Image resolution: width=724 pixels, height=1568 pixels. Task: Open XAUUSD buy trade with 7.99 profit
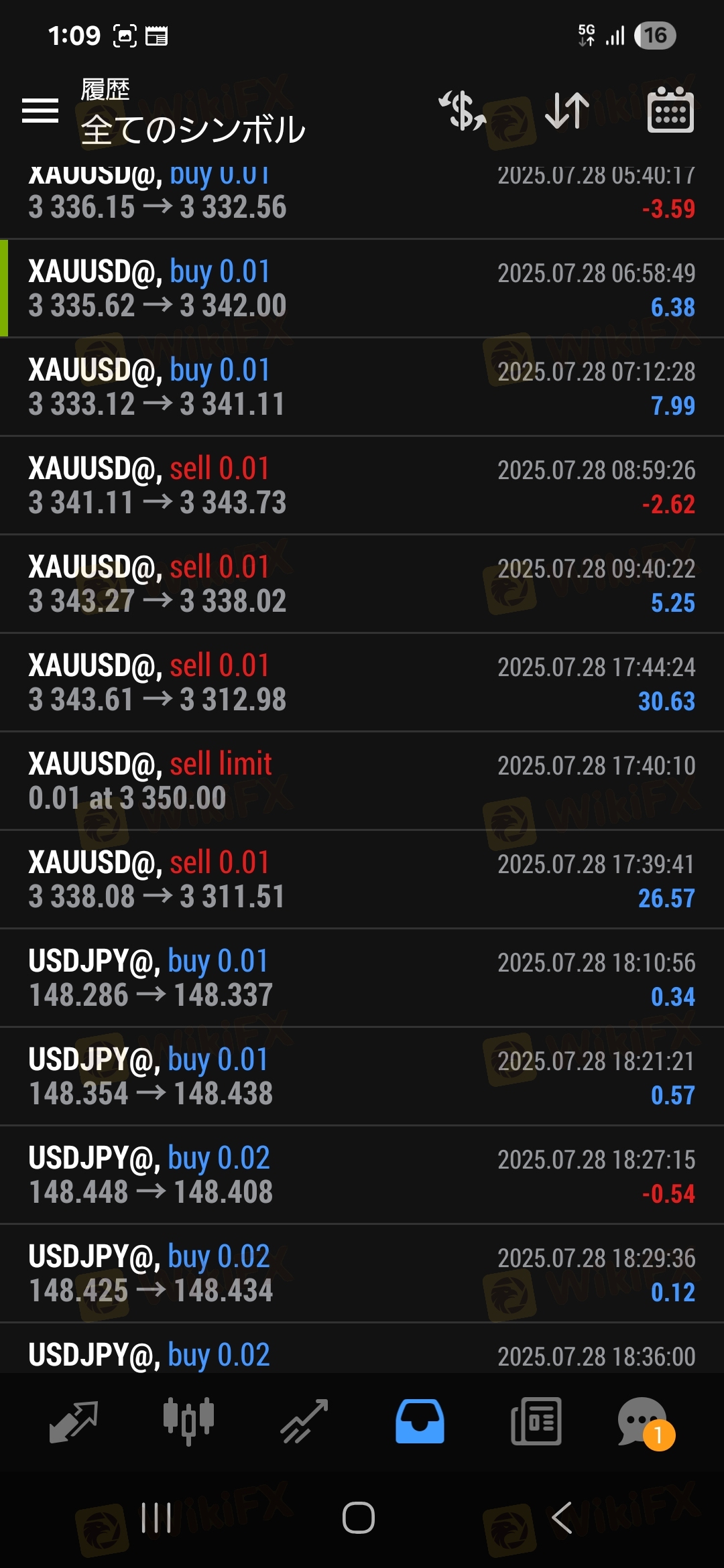point(362,387)
